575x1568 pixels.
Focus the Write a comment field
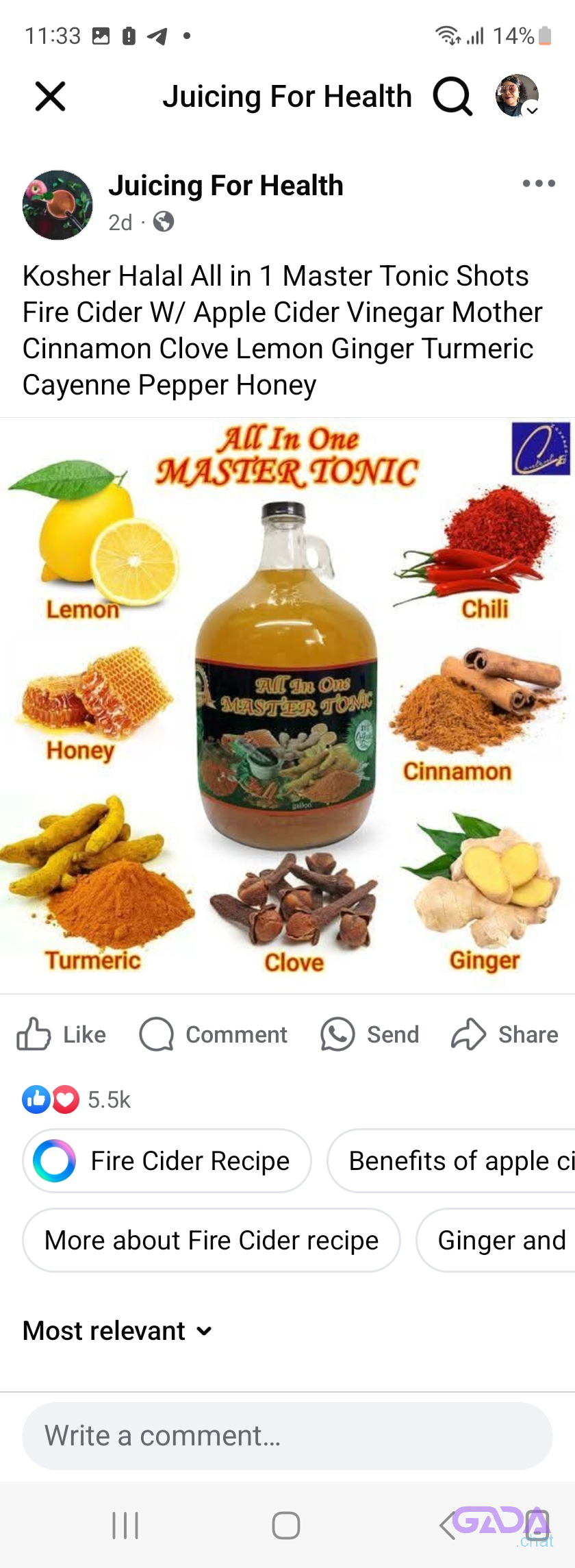pos(287,1436)
